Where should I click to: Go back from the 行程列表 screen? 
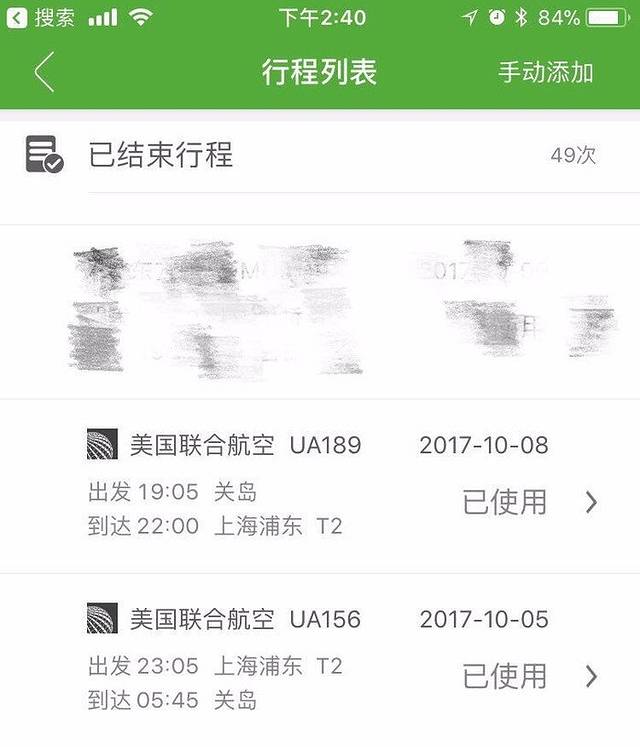click(x=43, y=72)
